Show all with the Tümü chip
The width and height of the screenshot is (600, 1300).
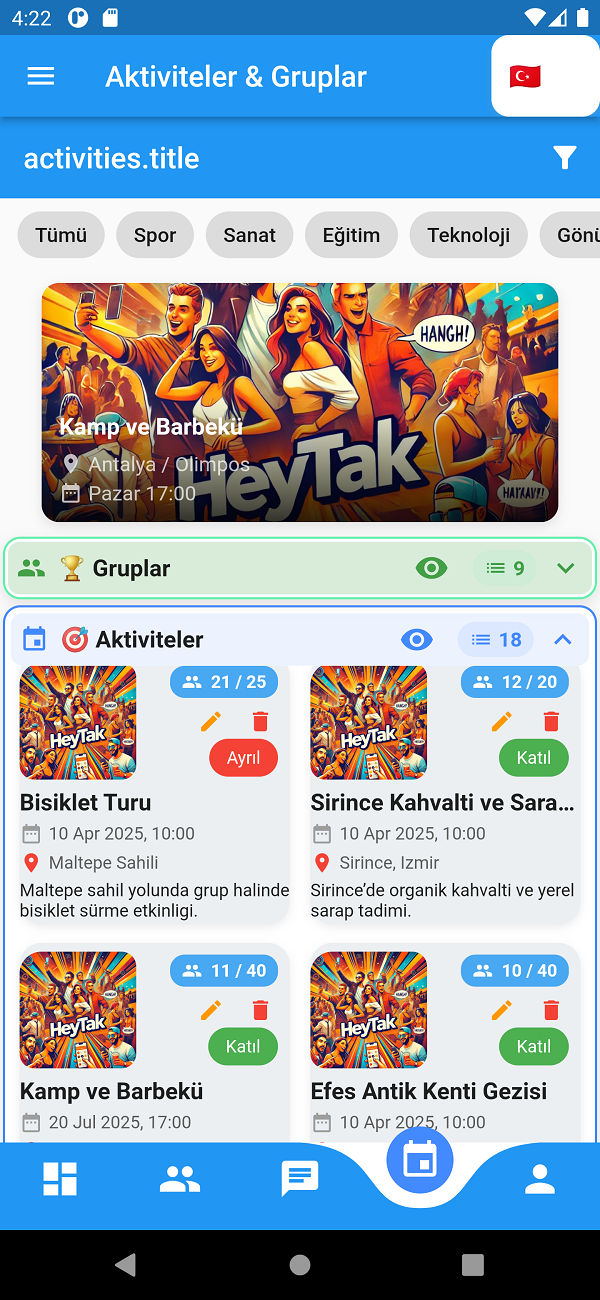(x=61, y=236)
